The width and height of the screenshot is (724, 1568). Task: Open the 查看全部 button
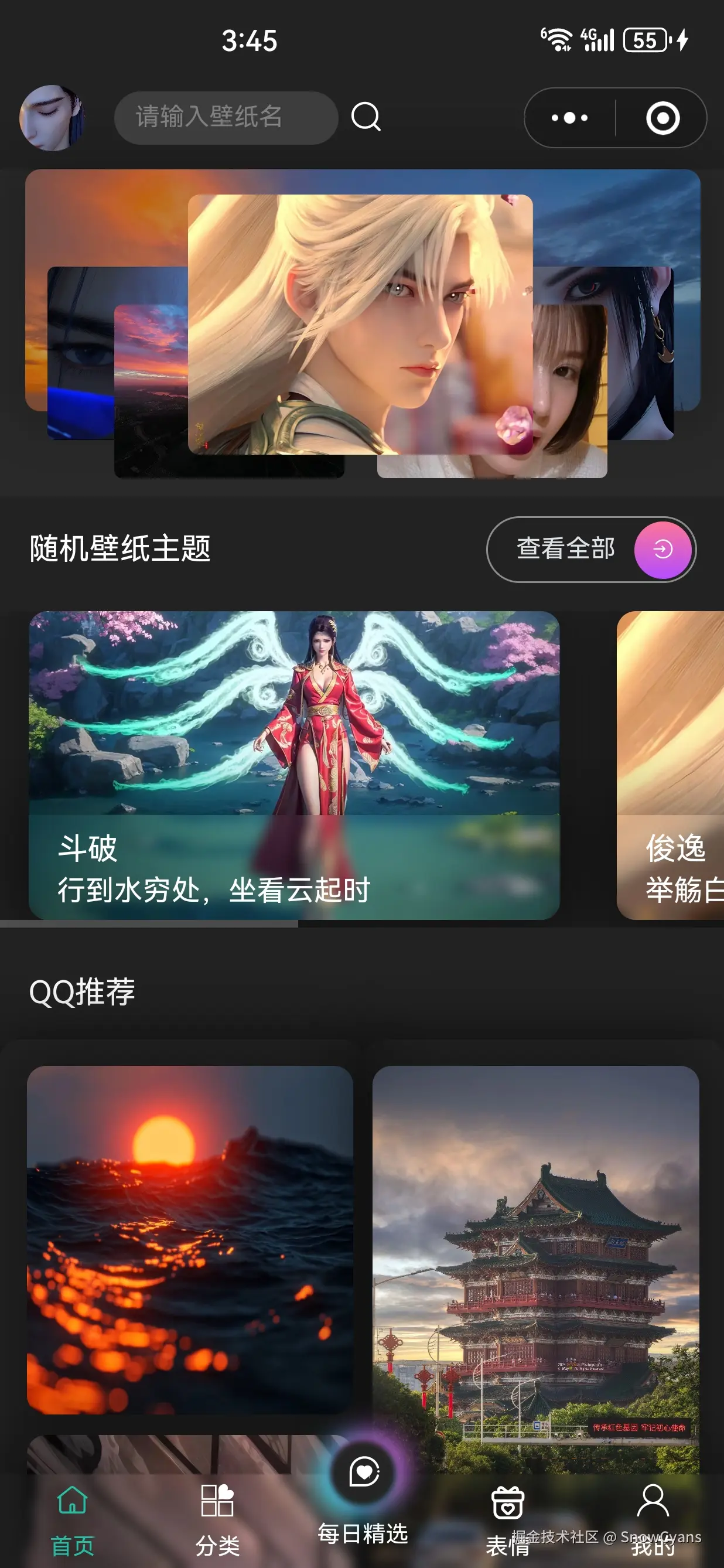pos(566,548)
